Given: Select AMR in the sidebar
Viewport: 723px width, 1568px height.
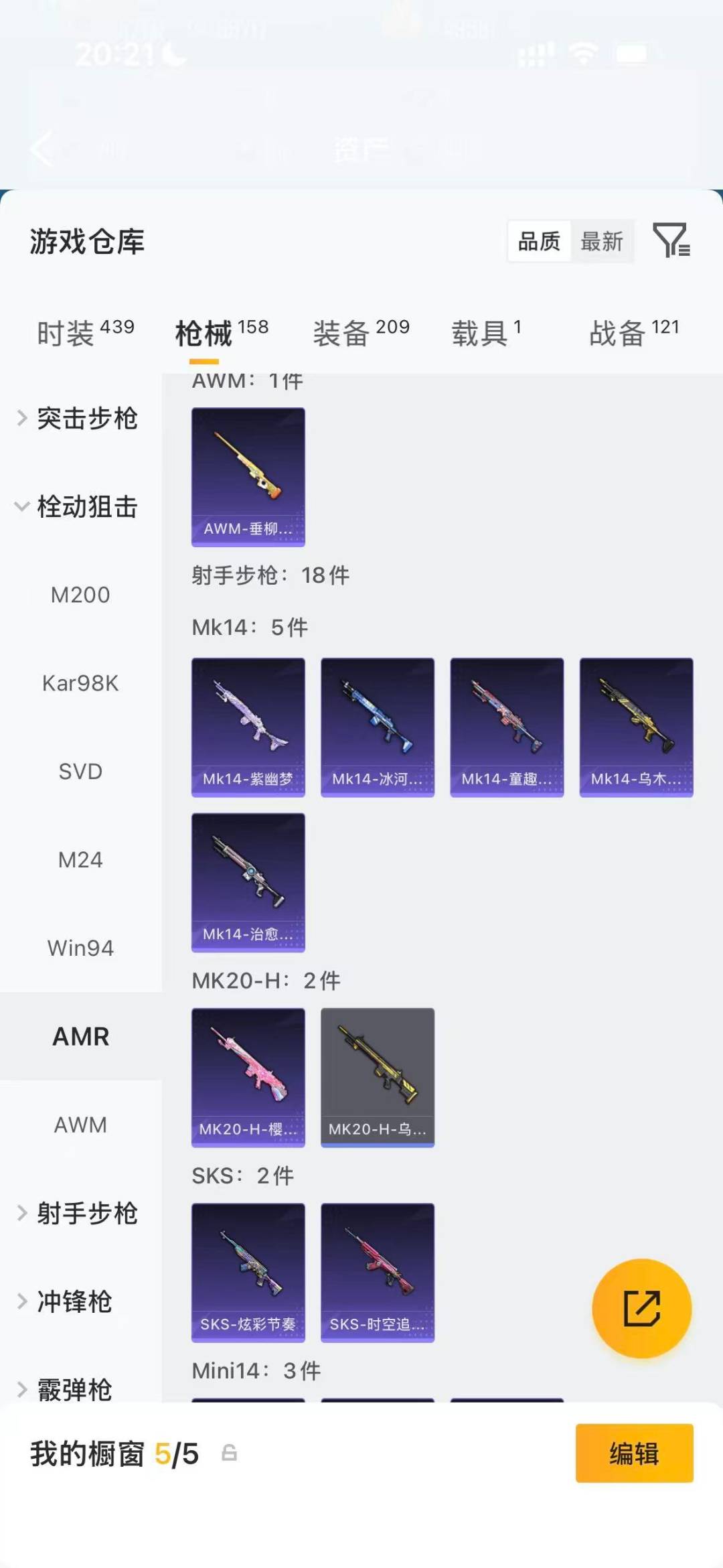Looking at the screenshot, I should pyautogui.click(x=80, y=1036).
